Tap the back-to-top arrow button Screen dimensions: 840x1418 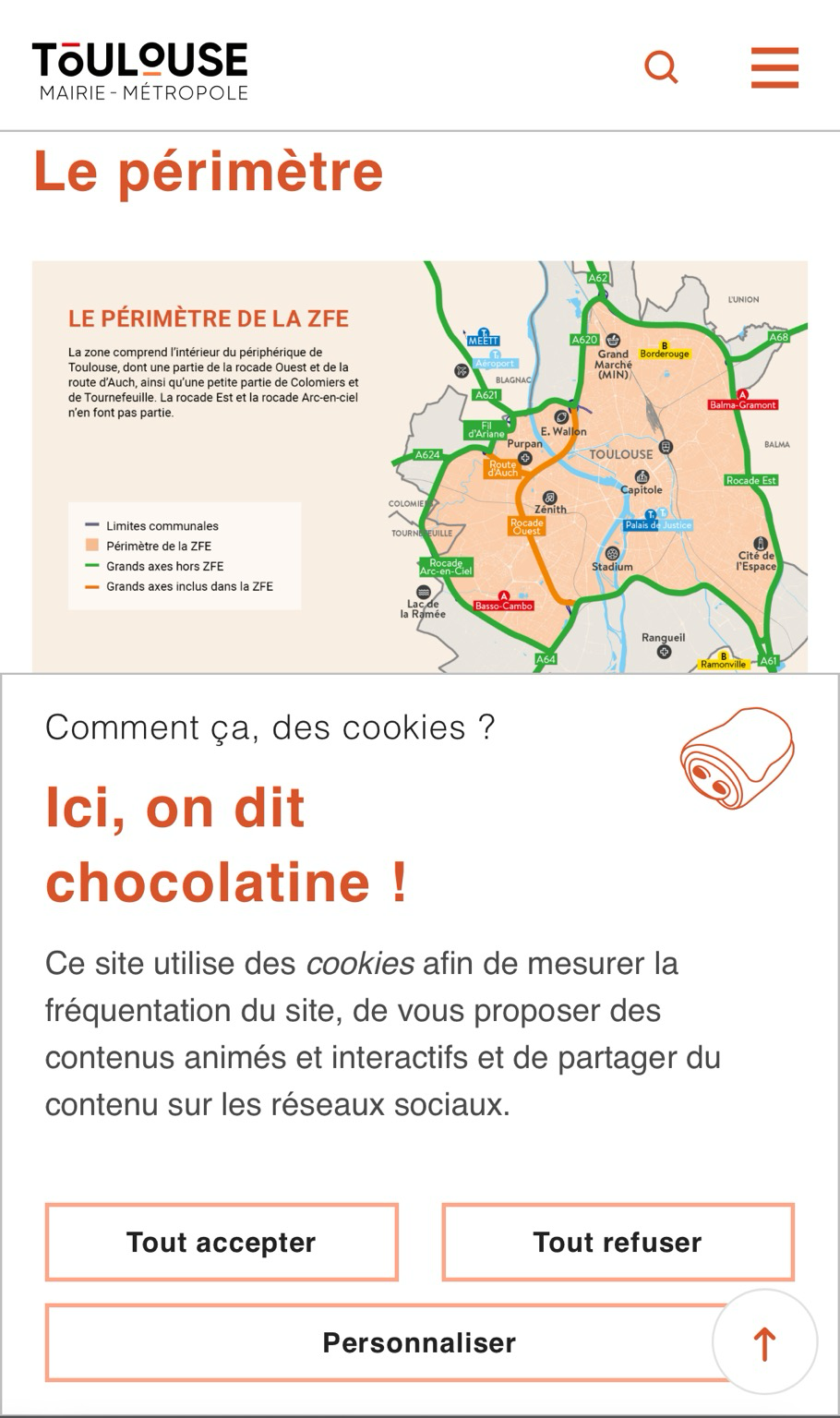tap(764, 1342)
